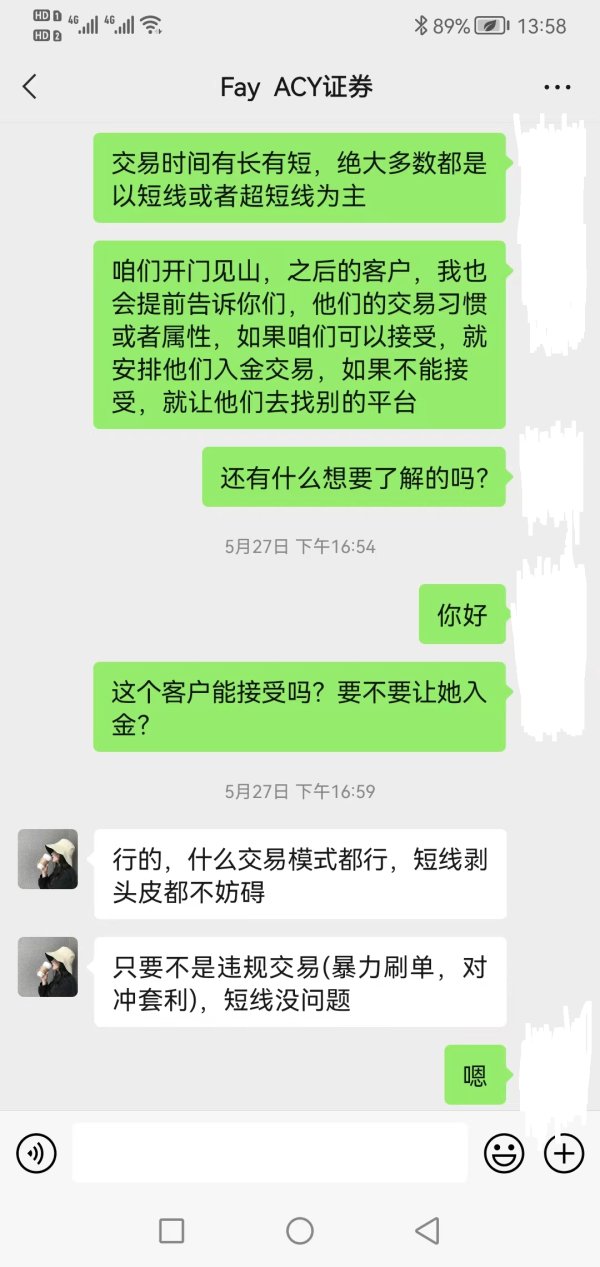Open the three-dot chat options menu
Screen dimensions: 600x1267
(x=557, y=87)
